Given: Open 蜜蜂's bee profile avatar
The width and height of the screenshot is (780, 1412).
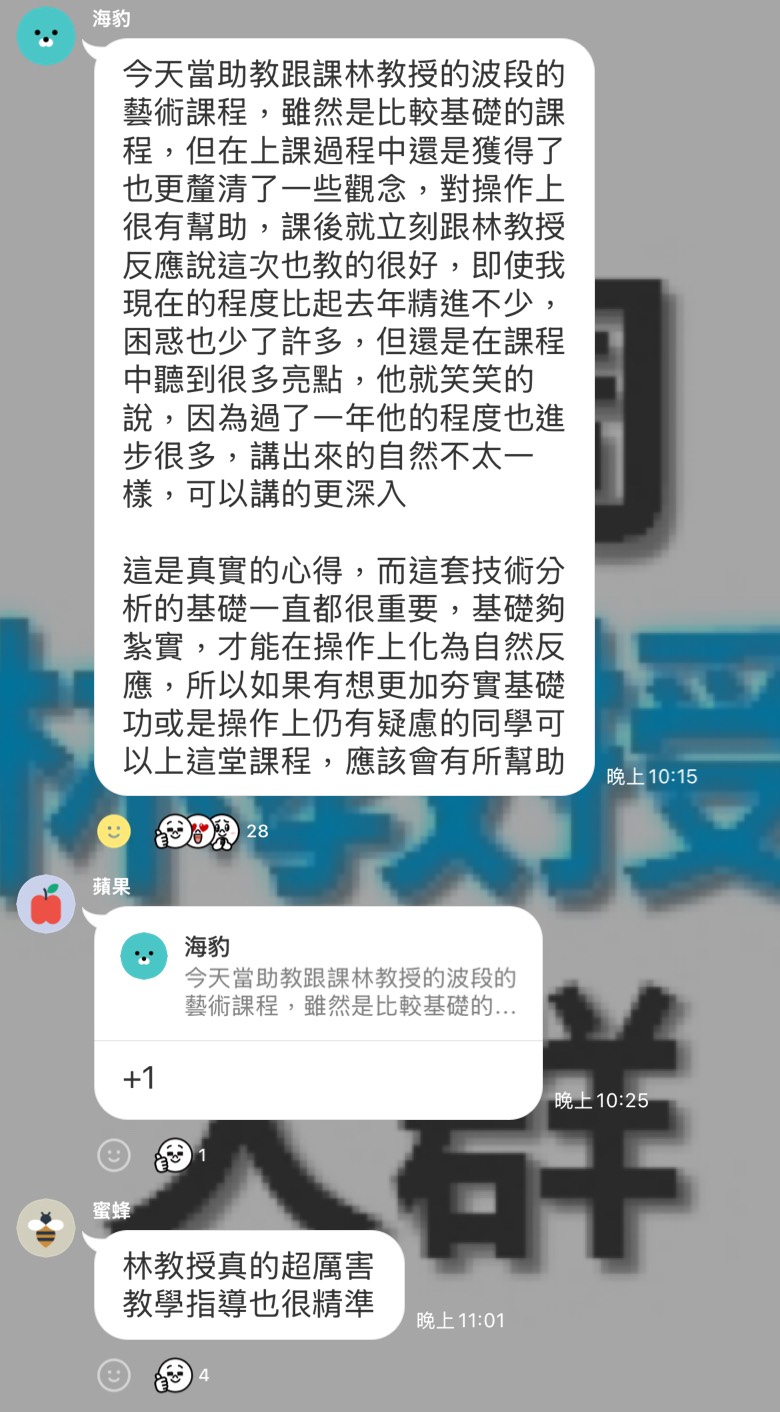Looking at the screenshot, I should click(46, 1228).
